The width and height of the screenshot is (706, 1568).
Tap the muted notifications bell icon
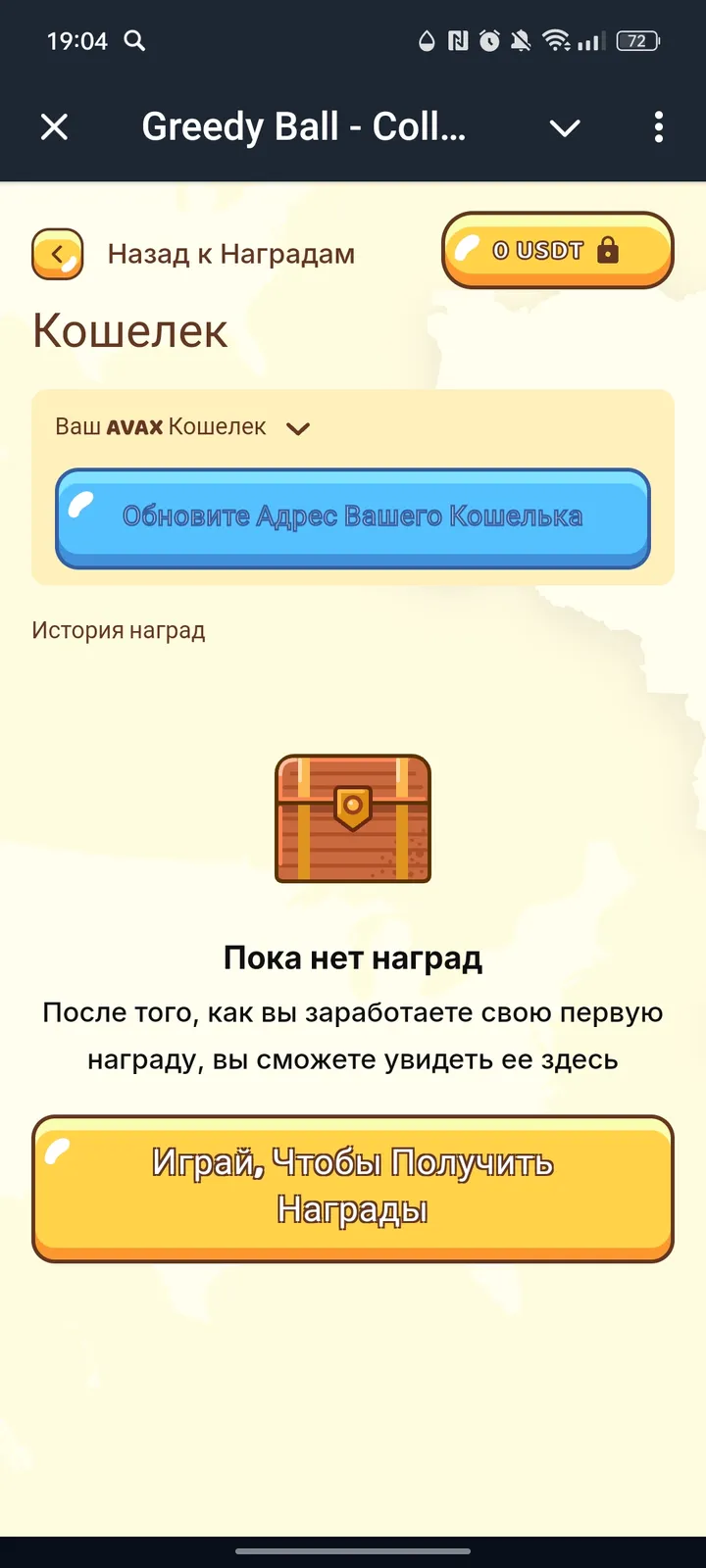coord(521,41)
